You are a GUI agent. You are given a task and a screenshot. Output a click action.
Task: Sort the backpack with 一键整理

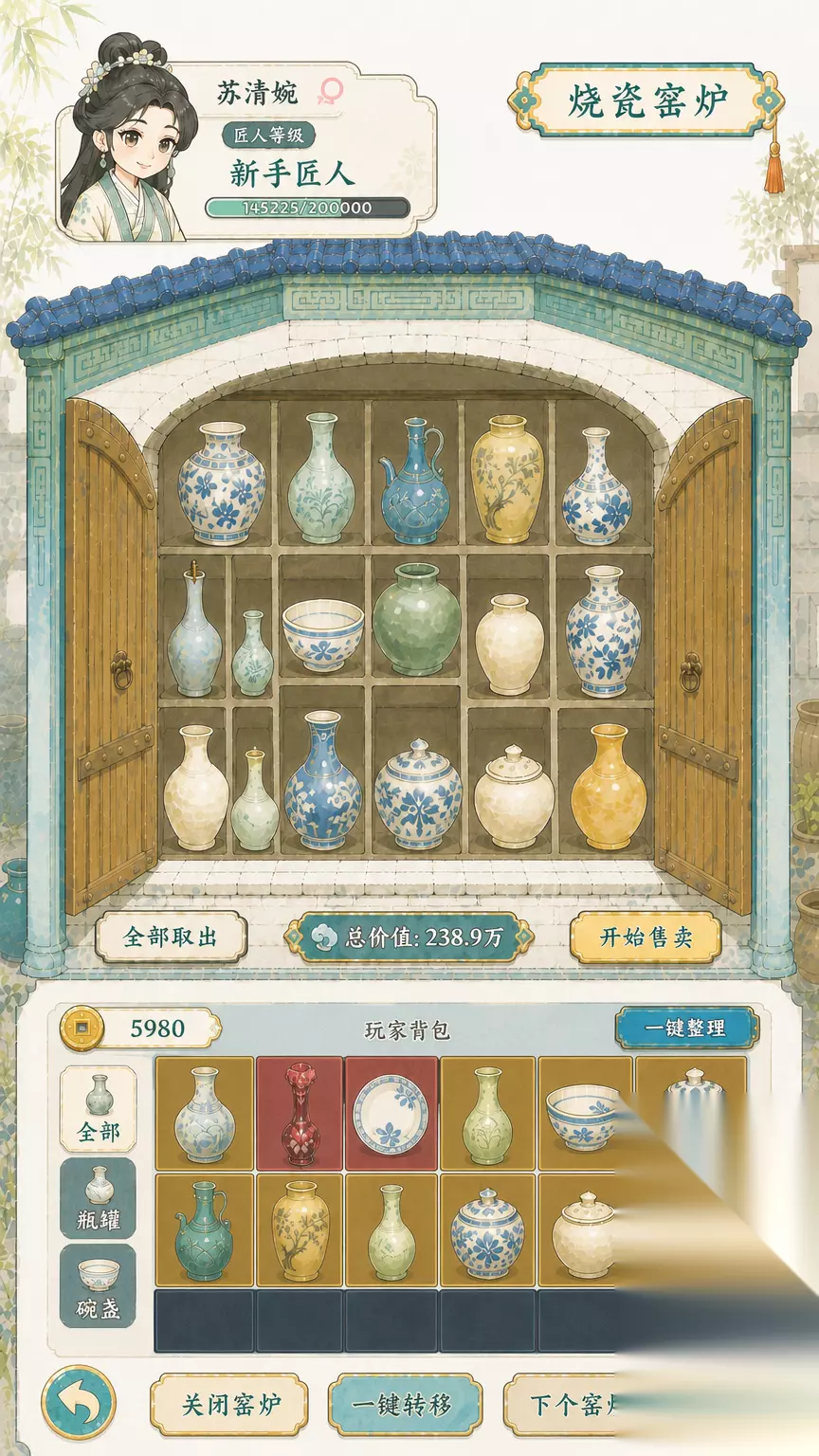click(x=686, y=1028)
